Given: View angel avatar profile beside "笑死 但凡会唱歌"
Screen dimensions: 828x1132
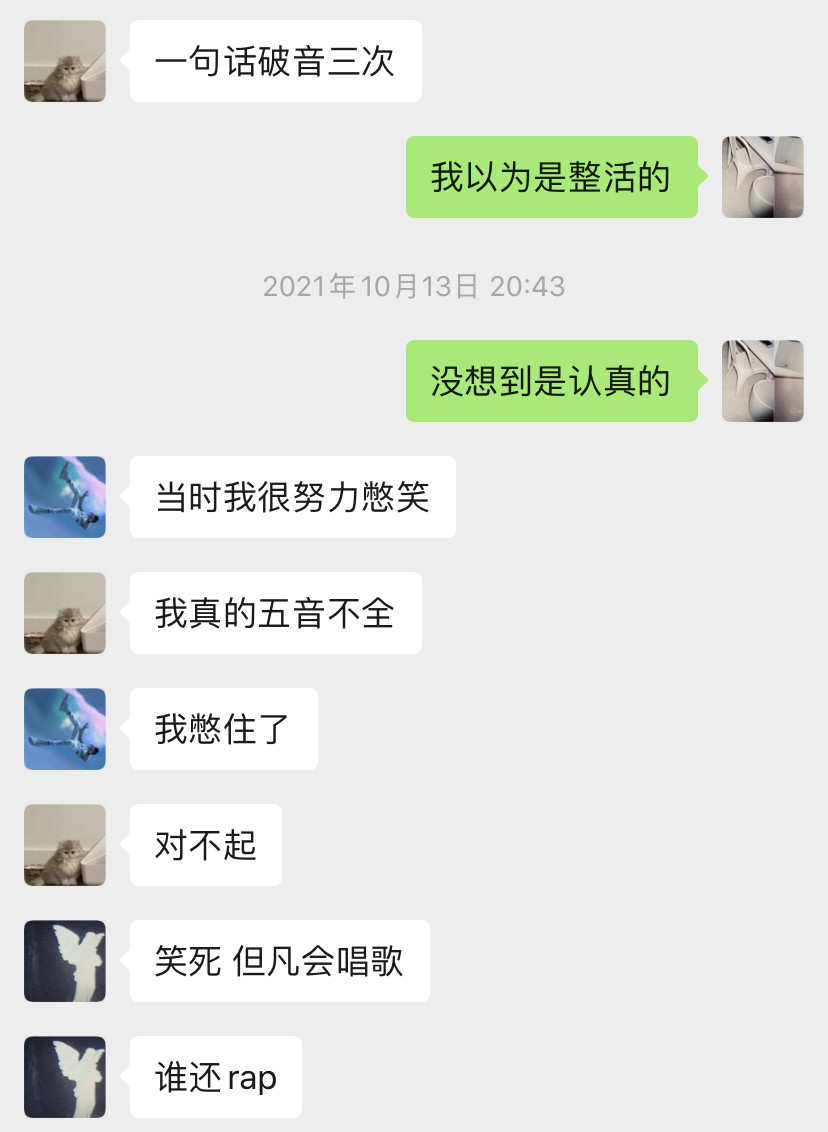Looking at the screenshot, I should click(65, 961).
